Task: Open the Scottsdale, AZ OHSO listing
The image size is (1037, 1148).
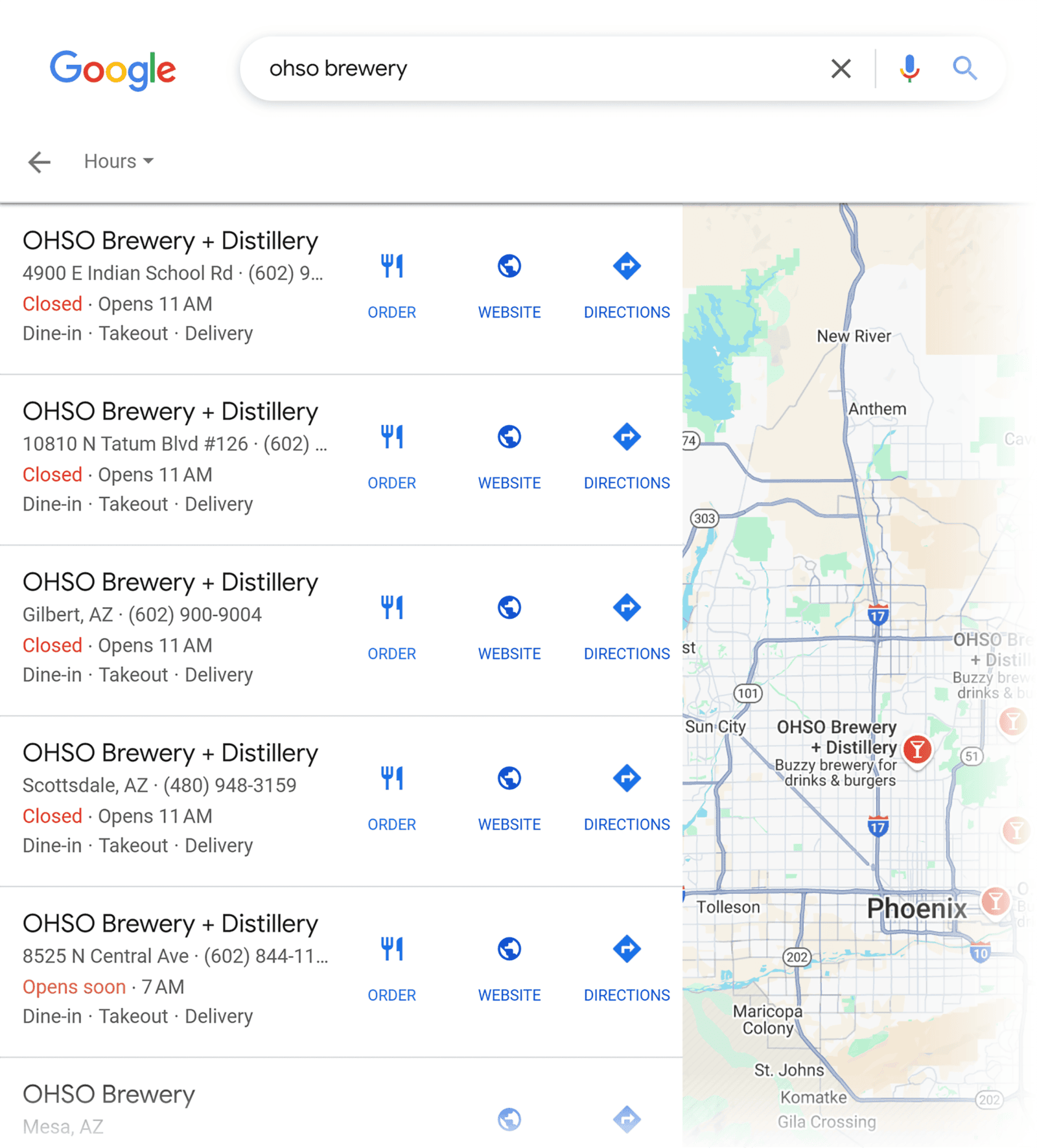Action: tap(170, 753)
